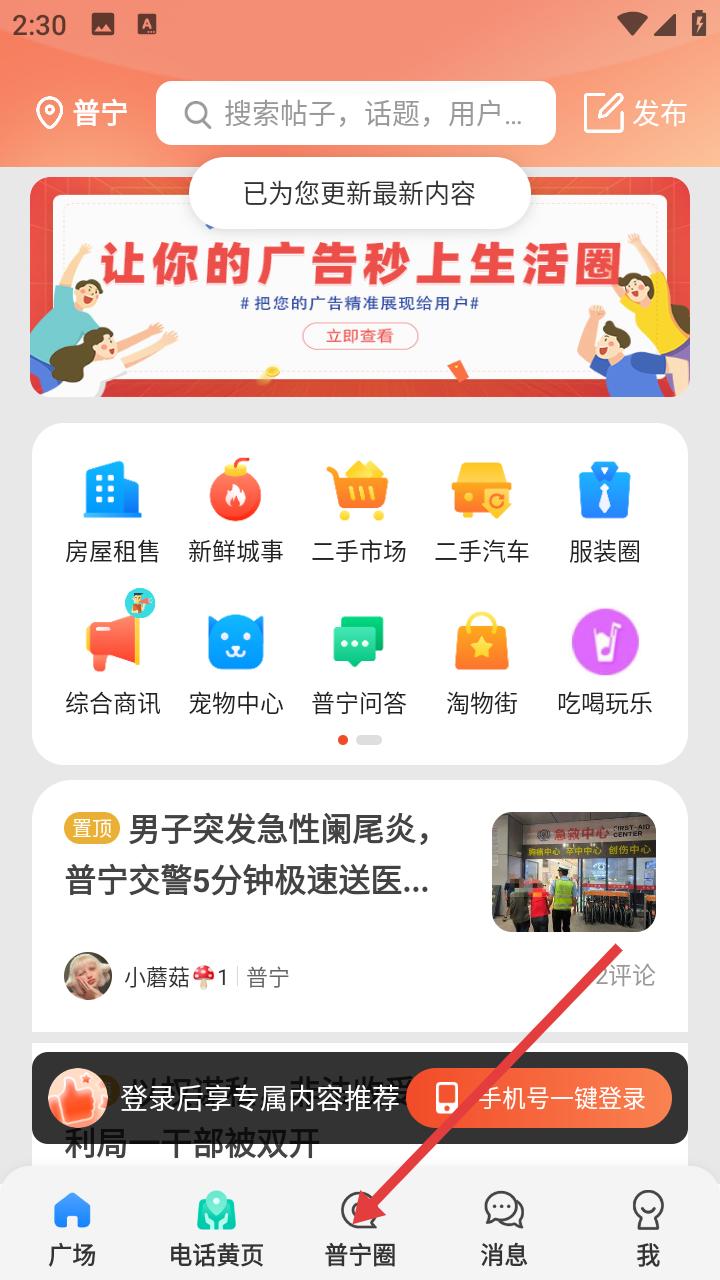
Task: Switch to the 普宁圈 tab
Action: (x=360, y=1228)
